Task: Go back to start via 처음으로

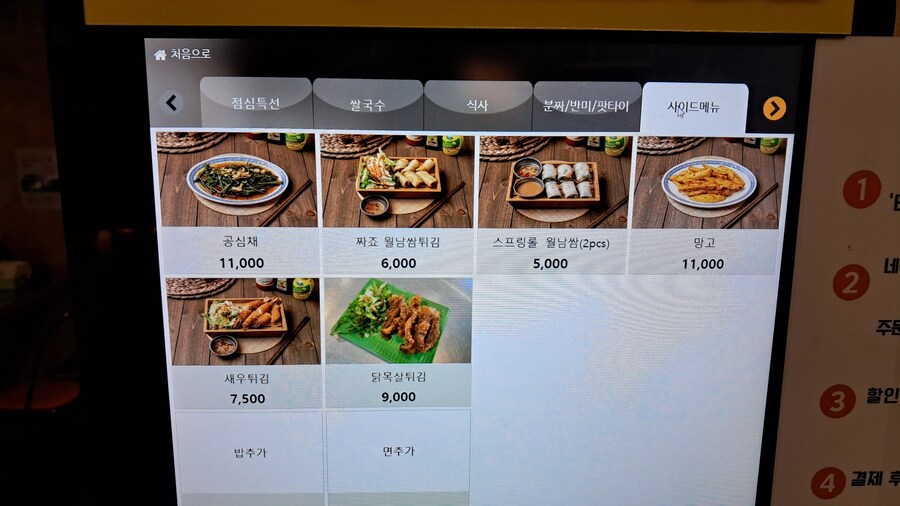Action: (182, 54)
